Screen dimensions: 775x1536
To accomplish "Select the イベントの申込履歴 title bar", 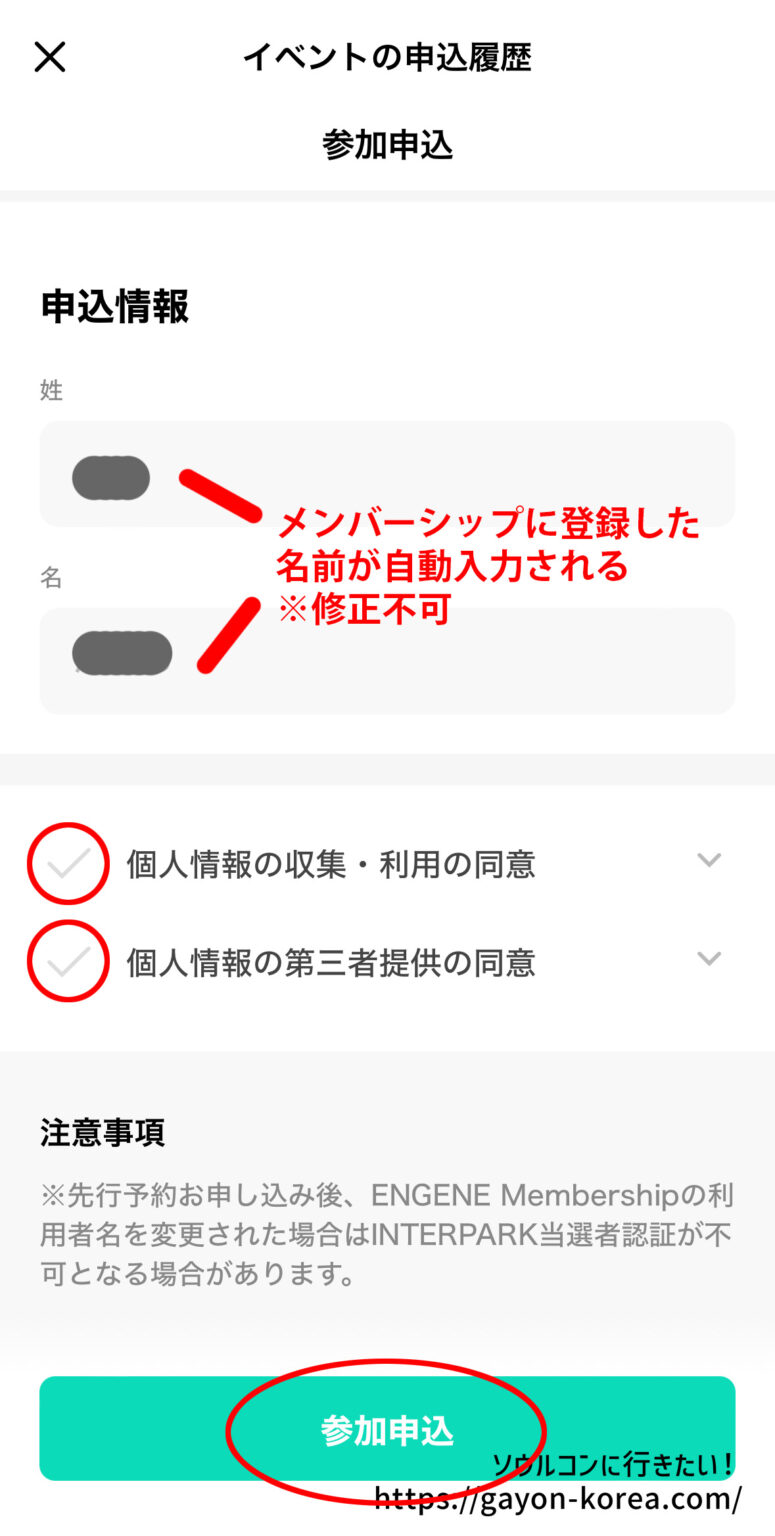I will tap(388, 57).
